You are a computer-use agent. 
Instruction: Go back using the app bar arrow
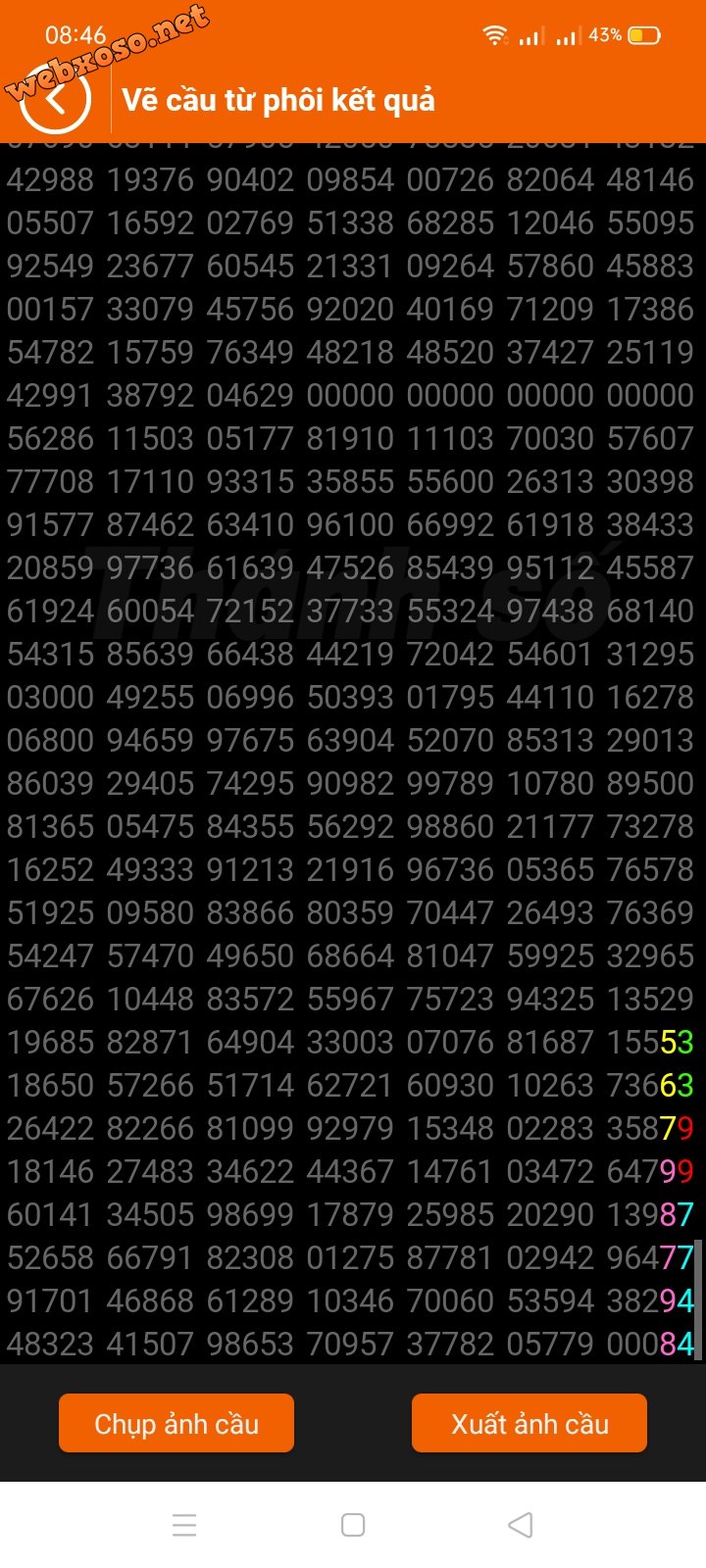pos(56,99)
